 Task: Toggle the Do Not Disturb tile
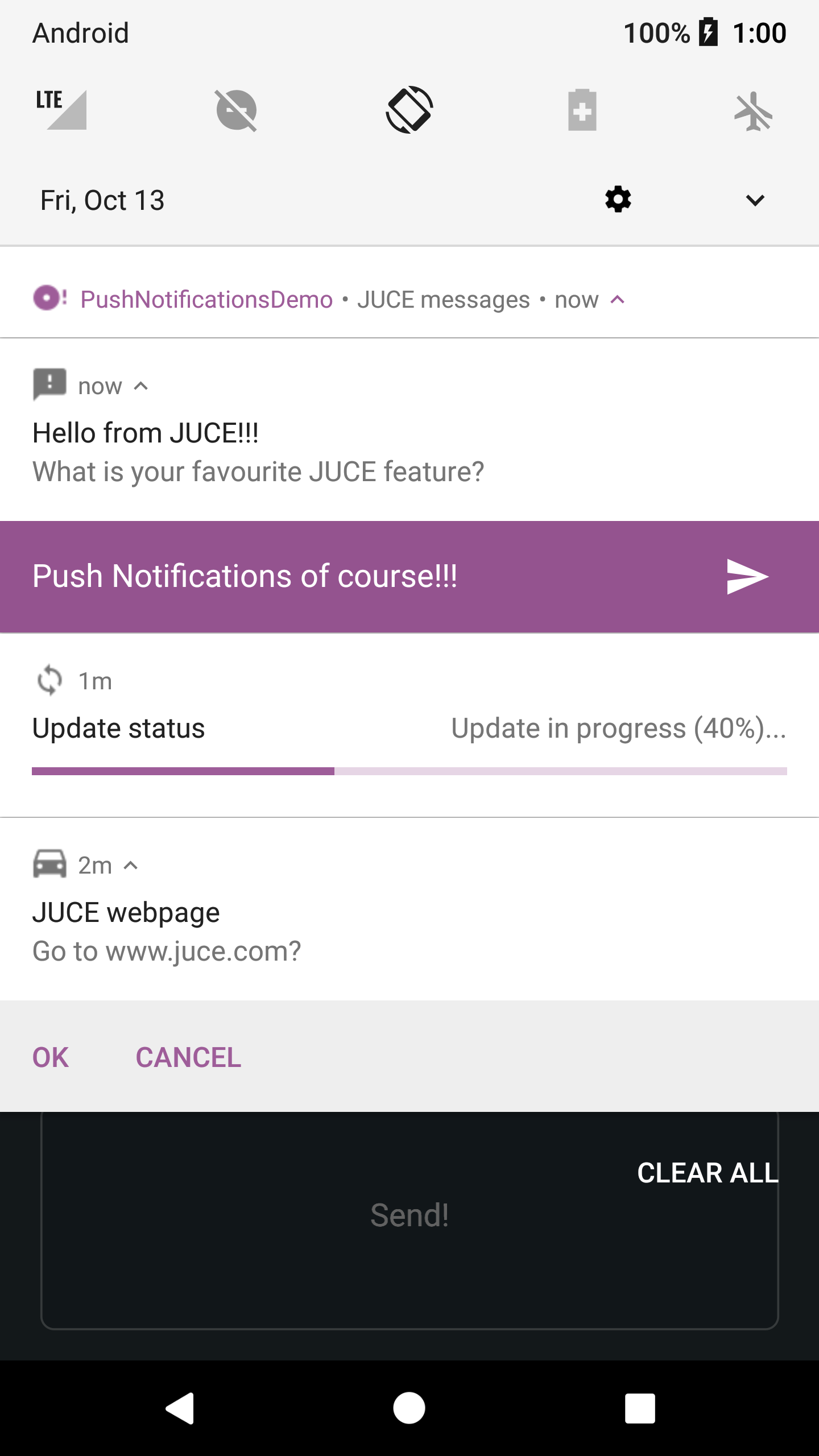pyautogui.click(x=236, y=110)
